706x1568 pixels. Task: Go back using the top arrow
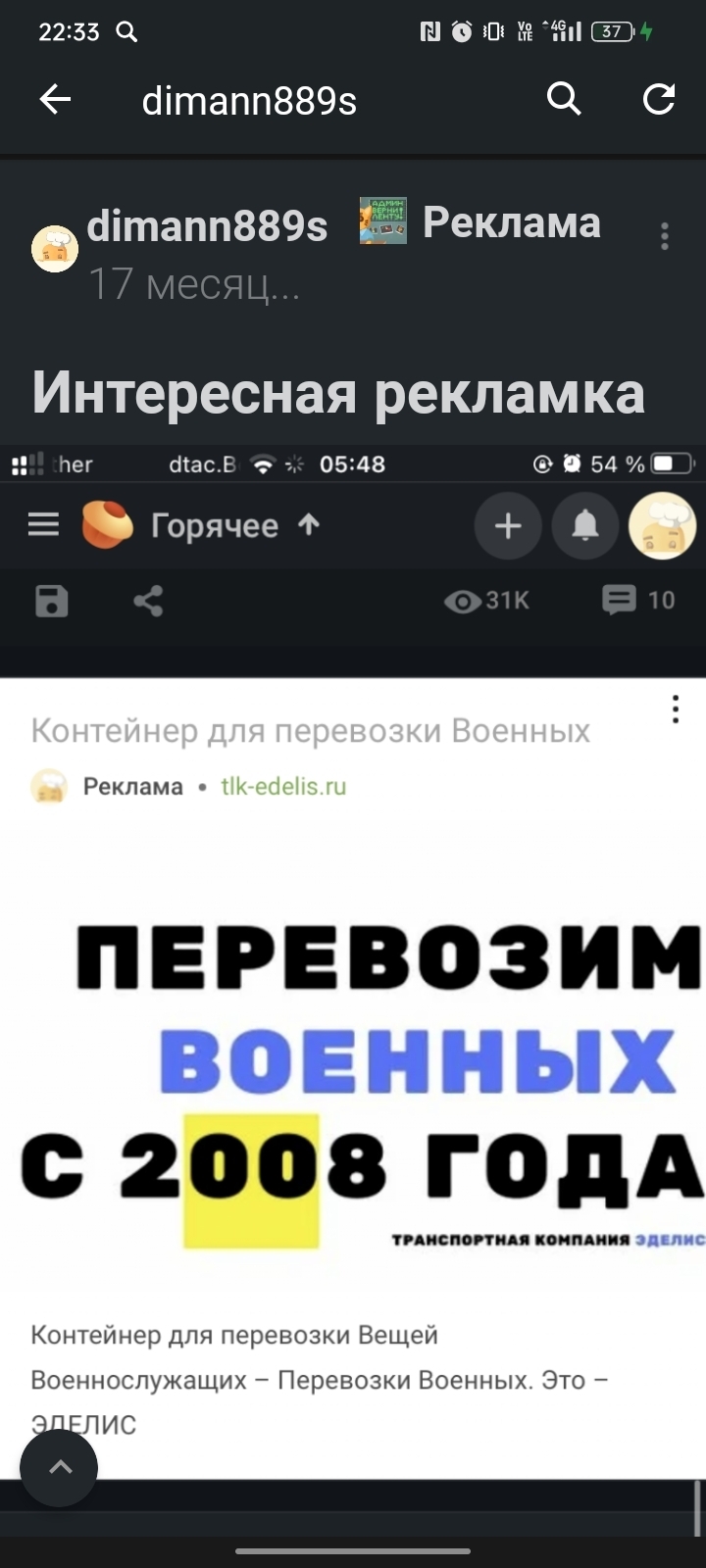55,99
